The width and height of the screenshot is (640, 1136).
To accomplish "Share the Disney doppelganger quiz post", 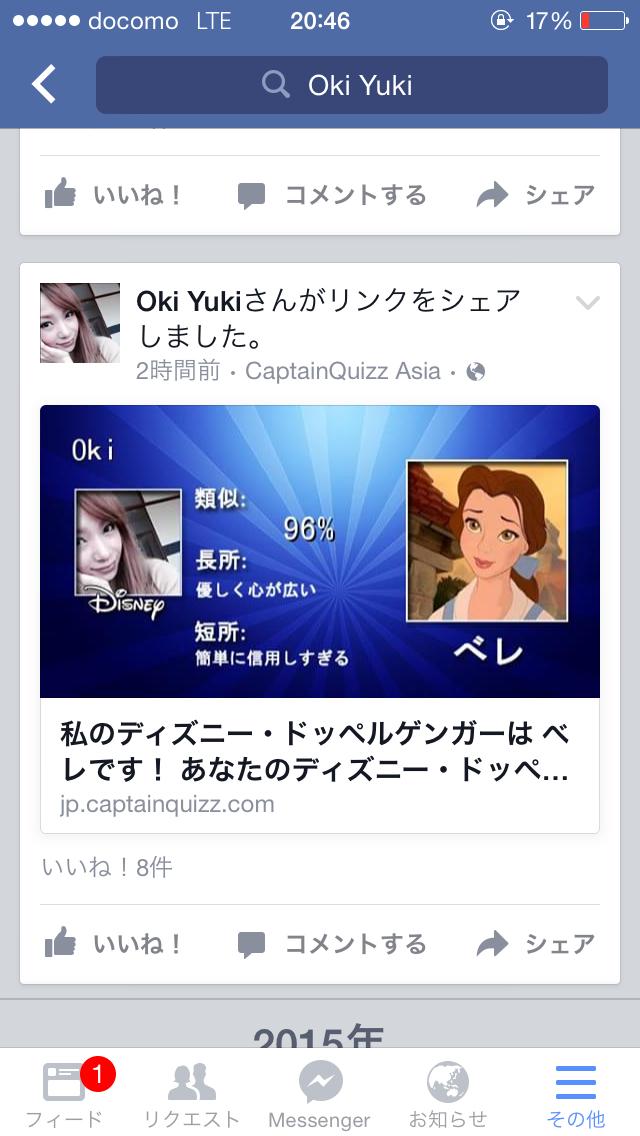I will tap(535, 943).
